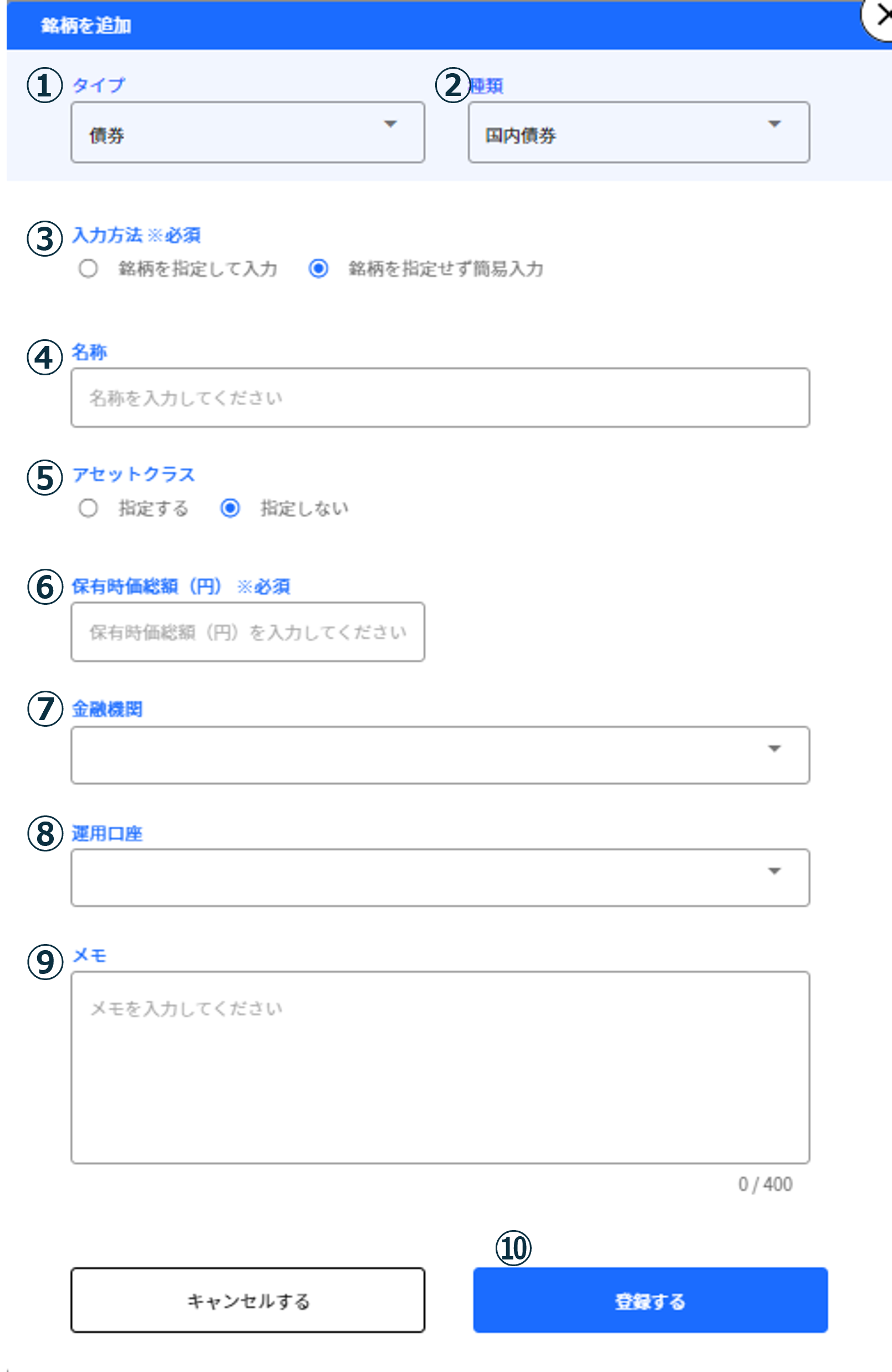This screenshot has height=1372, width=892.
Task: Focus the 保有時価総額(円) input field
Action: coord(247,633)
